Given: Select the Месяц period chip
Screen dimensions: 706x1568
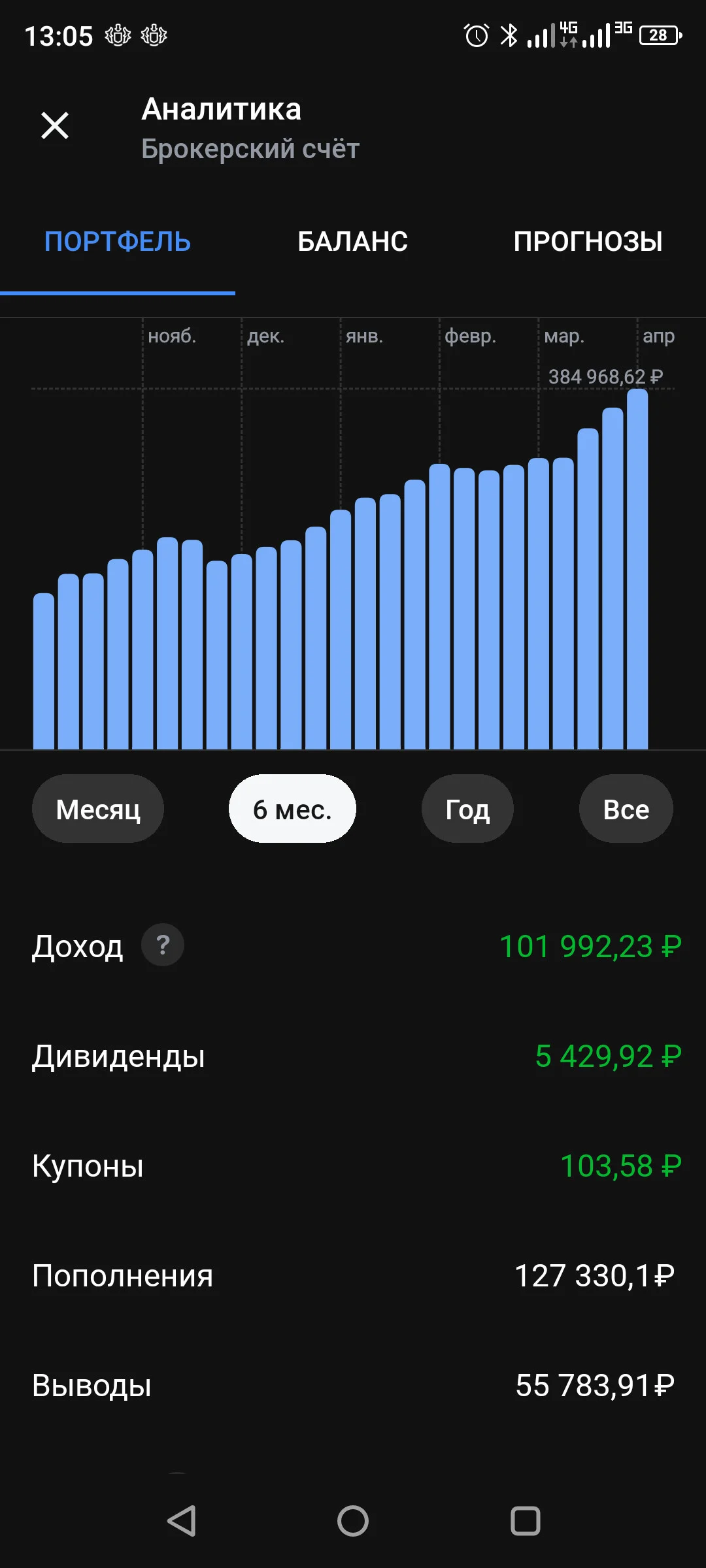Looking at the screenshot, I should tap(98, 809).
